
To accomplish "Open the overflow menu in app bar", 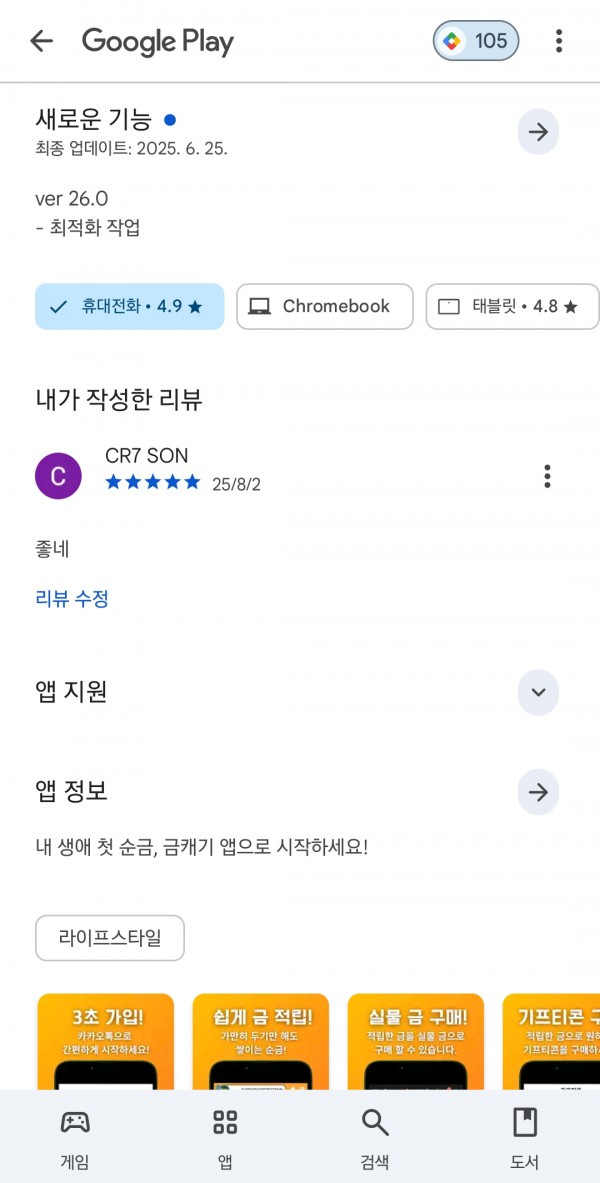I will click(558, 41).
